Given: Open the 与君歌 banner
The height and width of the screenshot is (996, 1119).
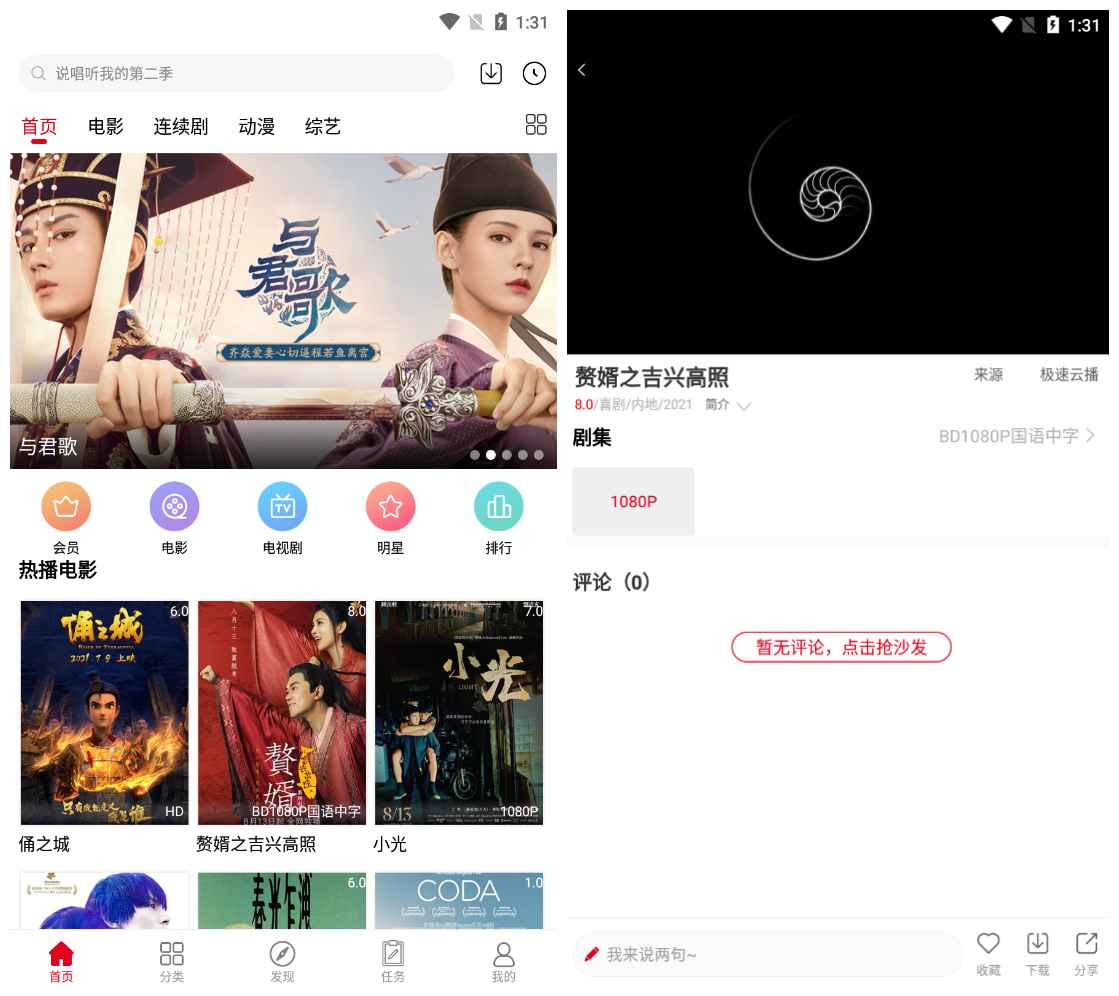Looking at the screenshot, I should point(283,310).
